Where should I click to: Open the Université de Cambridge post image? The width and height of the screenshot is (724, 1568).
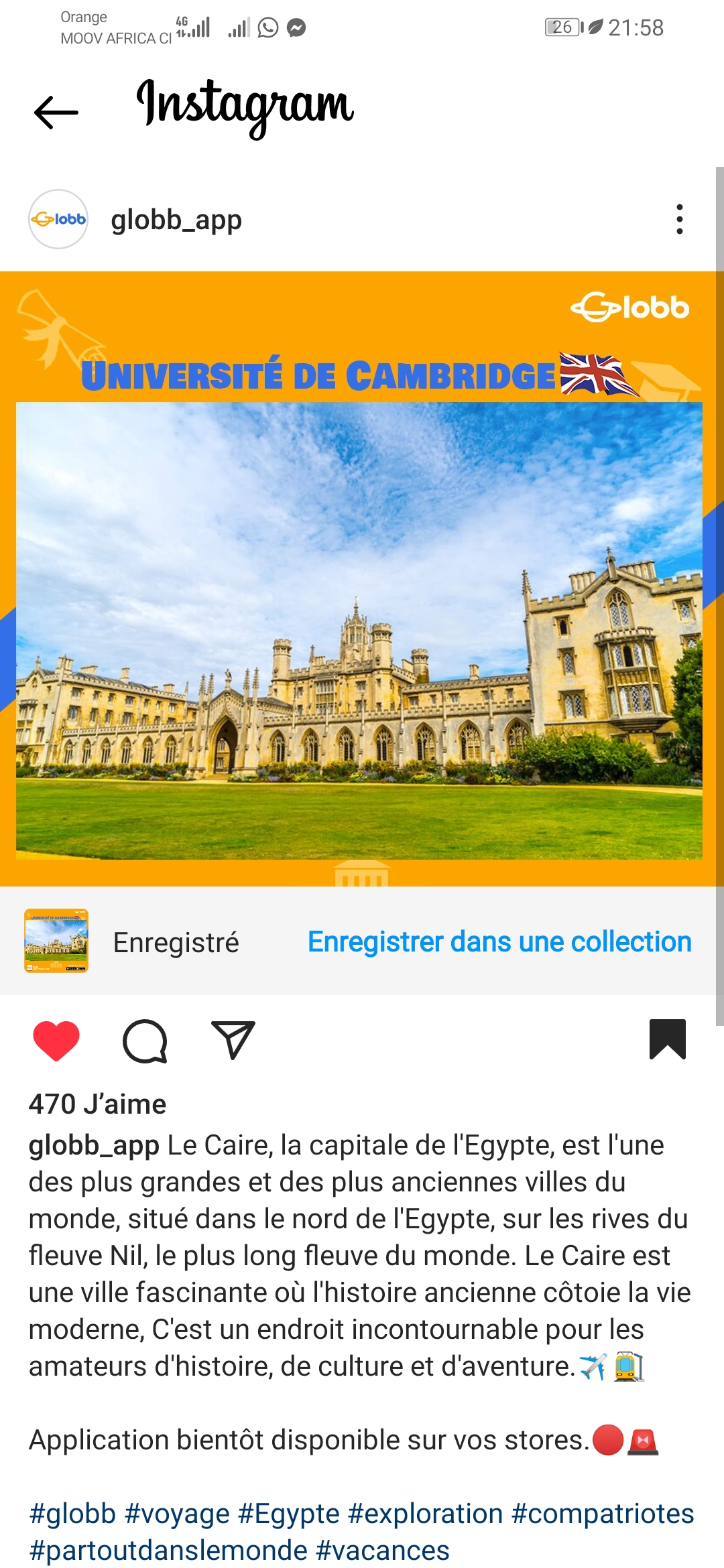pos(359,630)
